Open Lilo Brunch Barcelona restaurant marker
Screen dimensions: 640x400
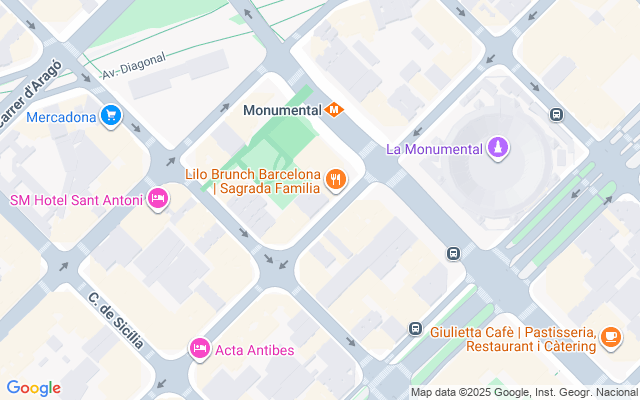[336, 180]
